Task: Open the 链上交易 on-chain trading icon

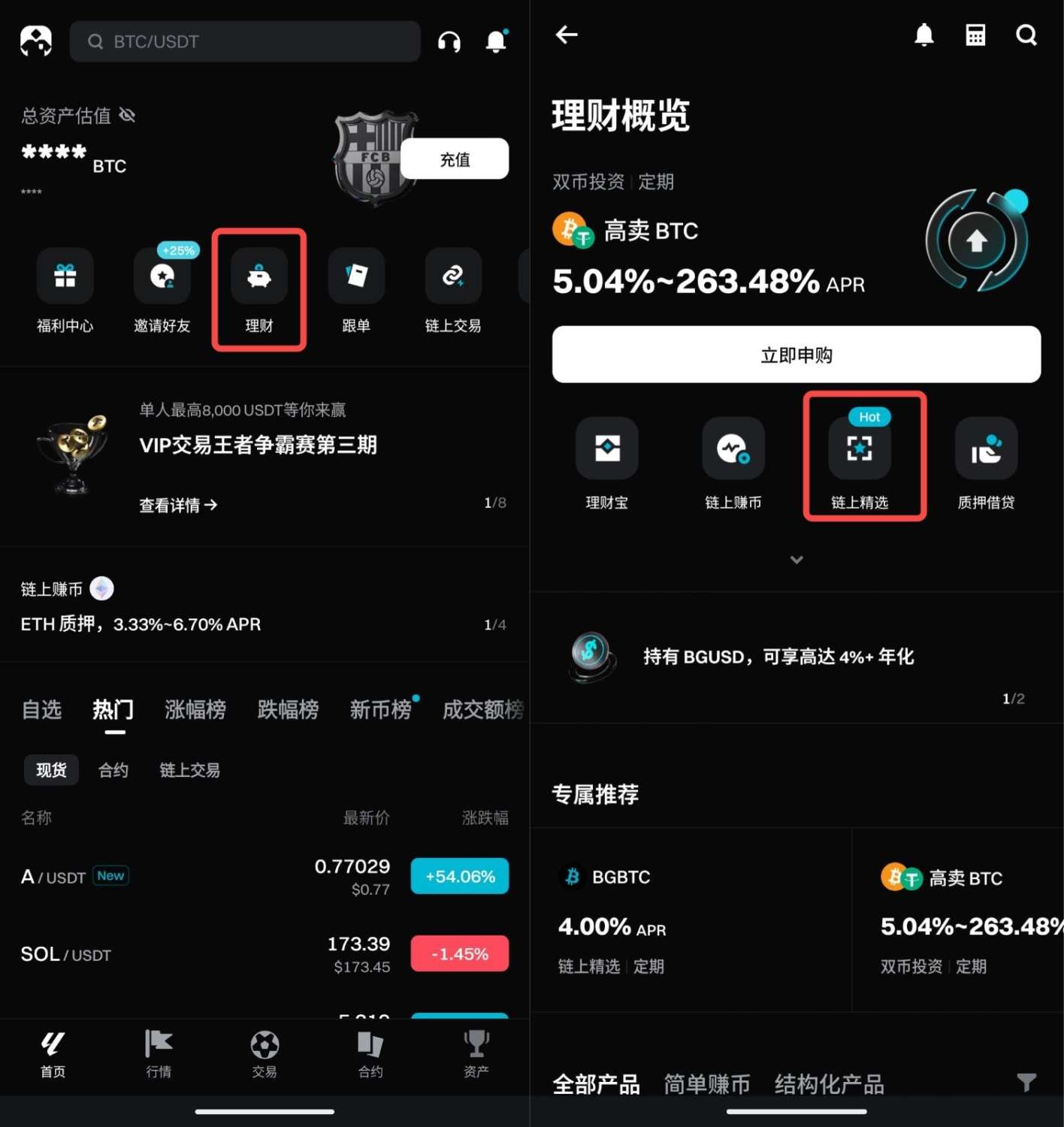Action: tap(453, 276)
